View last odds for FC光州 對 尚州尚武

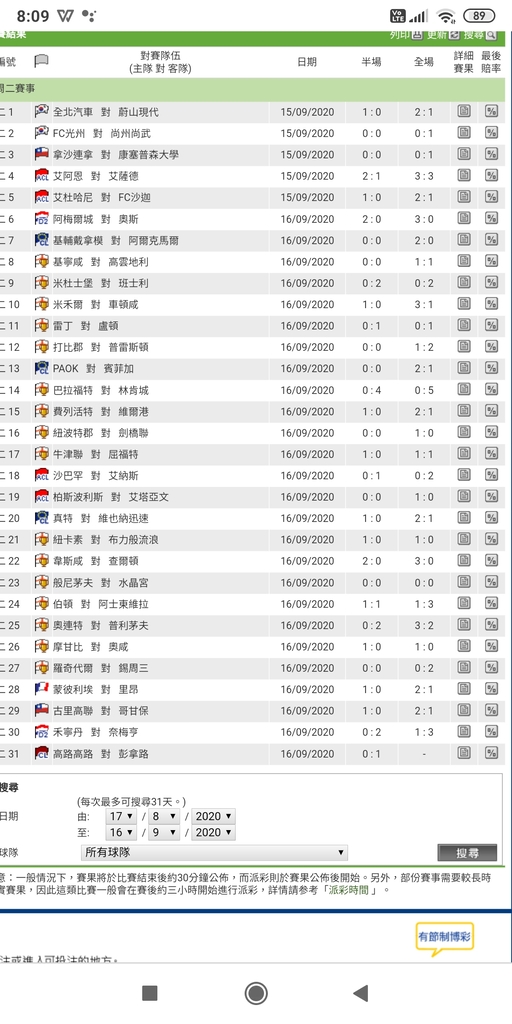(x=491, y=133)
